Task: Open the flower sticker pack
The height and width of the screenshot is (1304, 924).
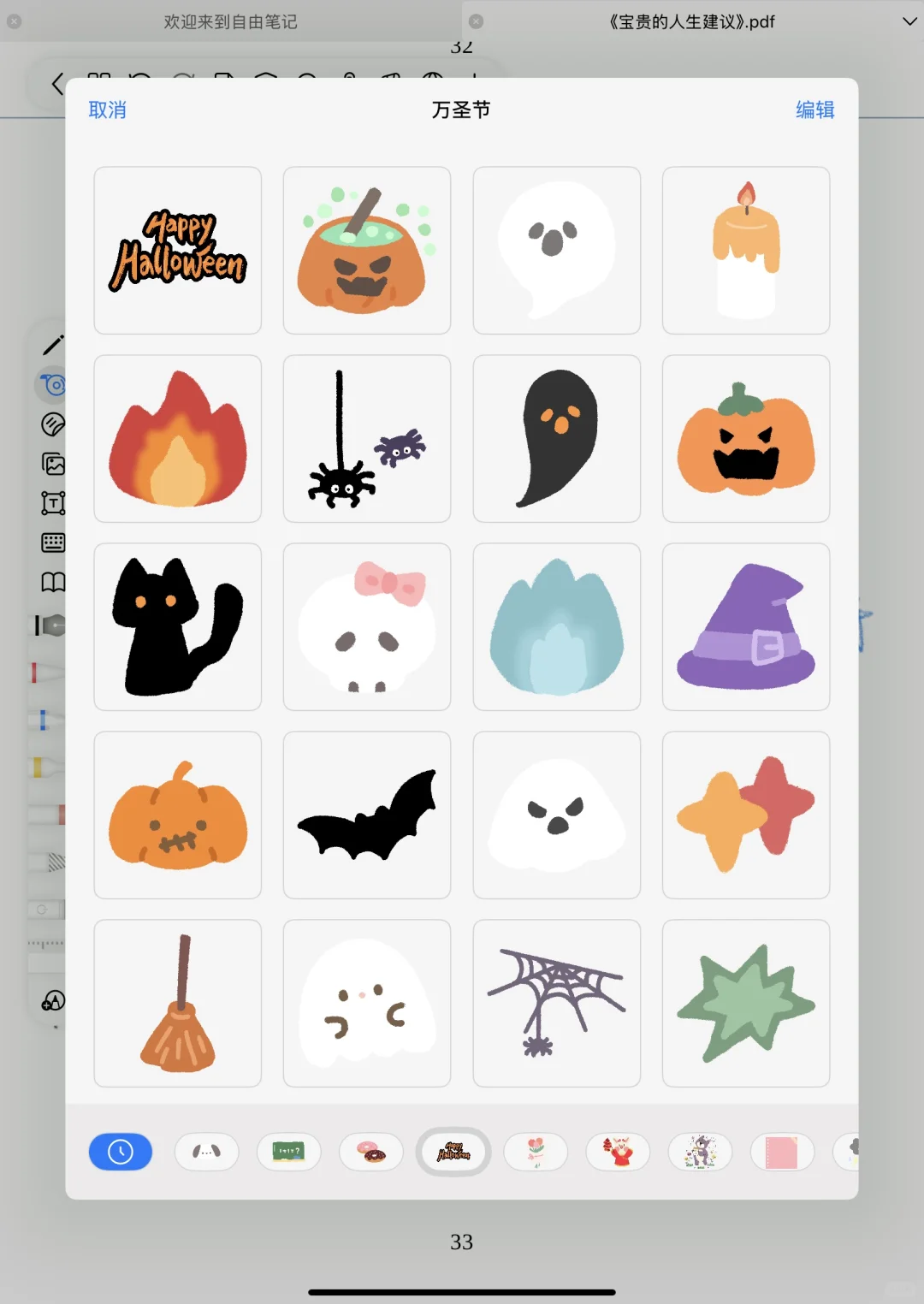Action: pos(536,1152)
